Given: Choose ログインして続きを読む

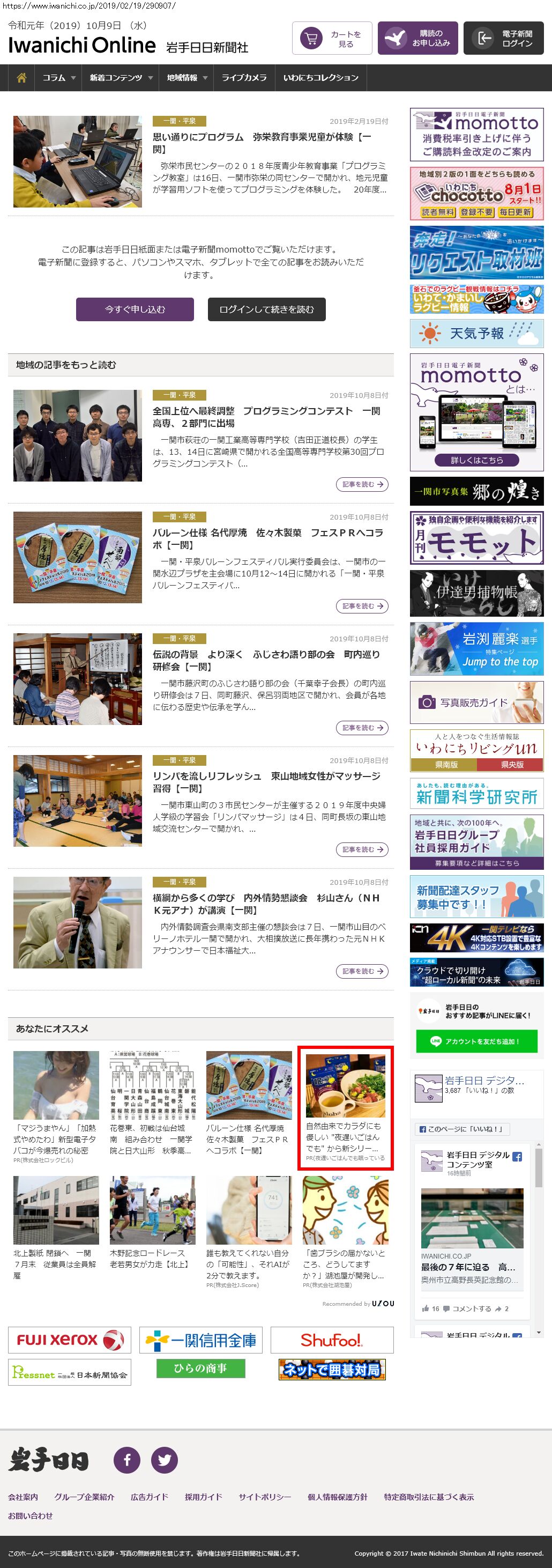Looking at the screenshot, I should coord(266,309).
